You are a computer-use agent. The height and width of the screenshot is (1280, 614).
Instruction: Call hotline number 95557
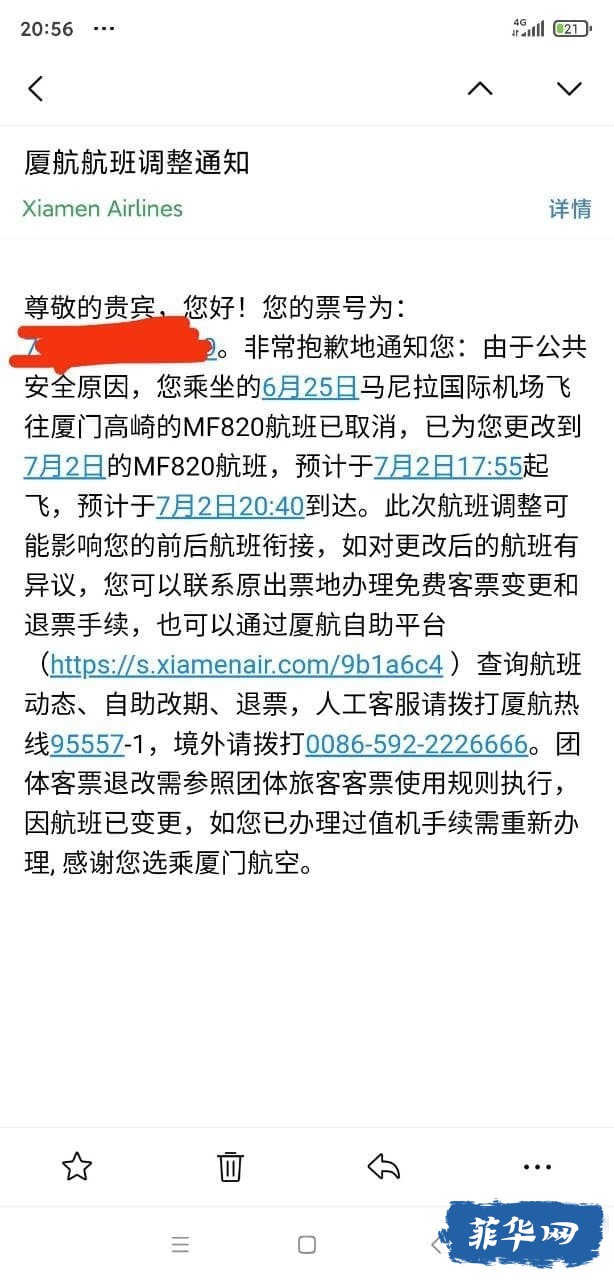click(x=87, y=744)
